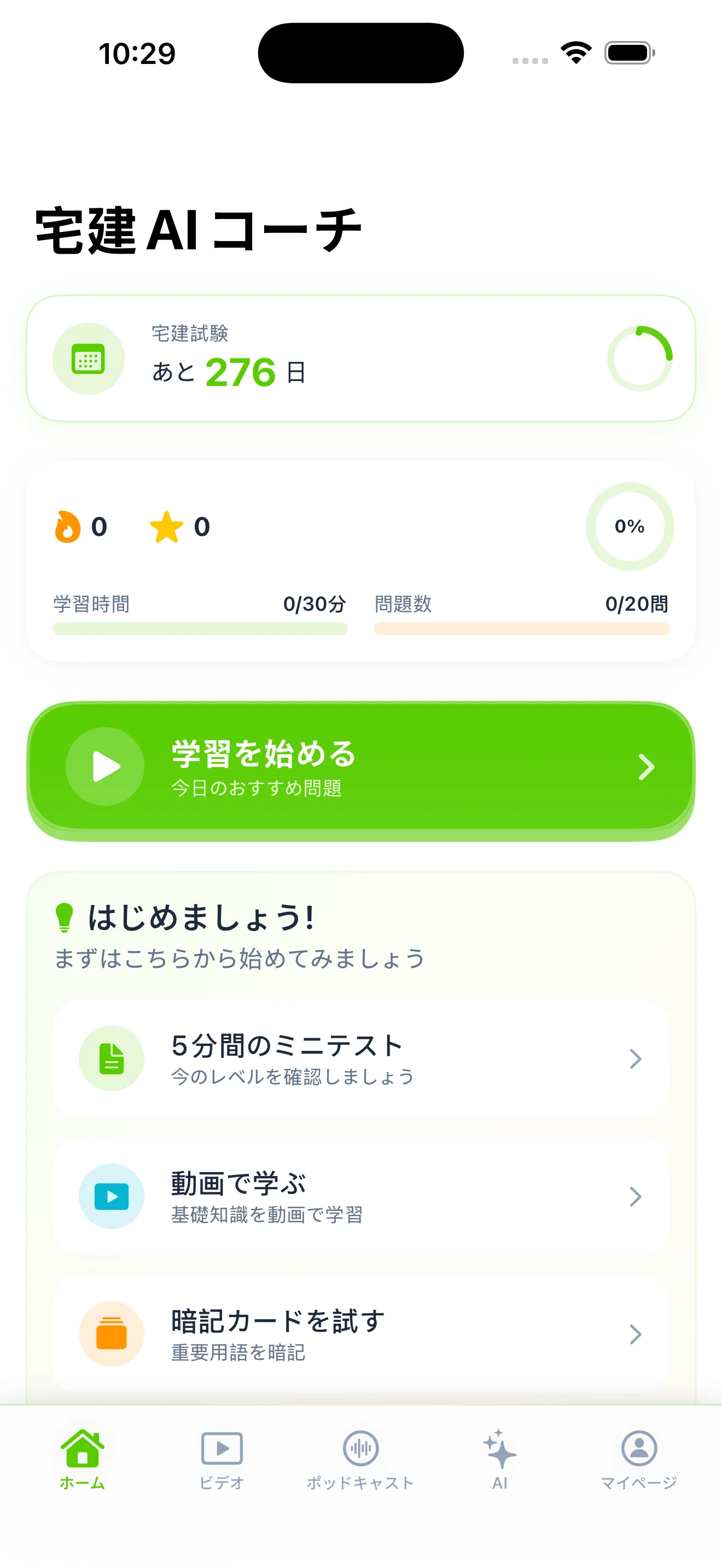Open 動画で学ぶ lesson videos
The width and height of the screenshot is (722, 1568).
[360, 1196]
